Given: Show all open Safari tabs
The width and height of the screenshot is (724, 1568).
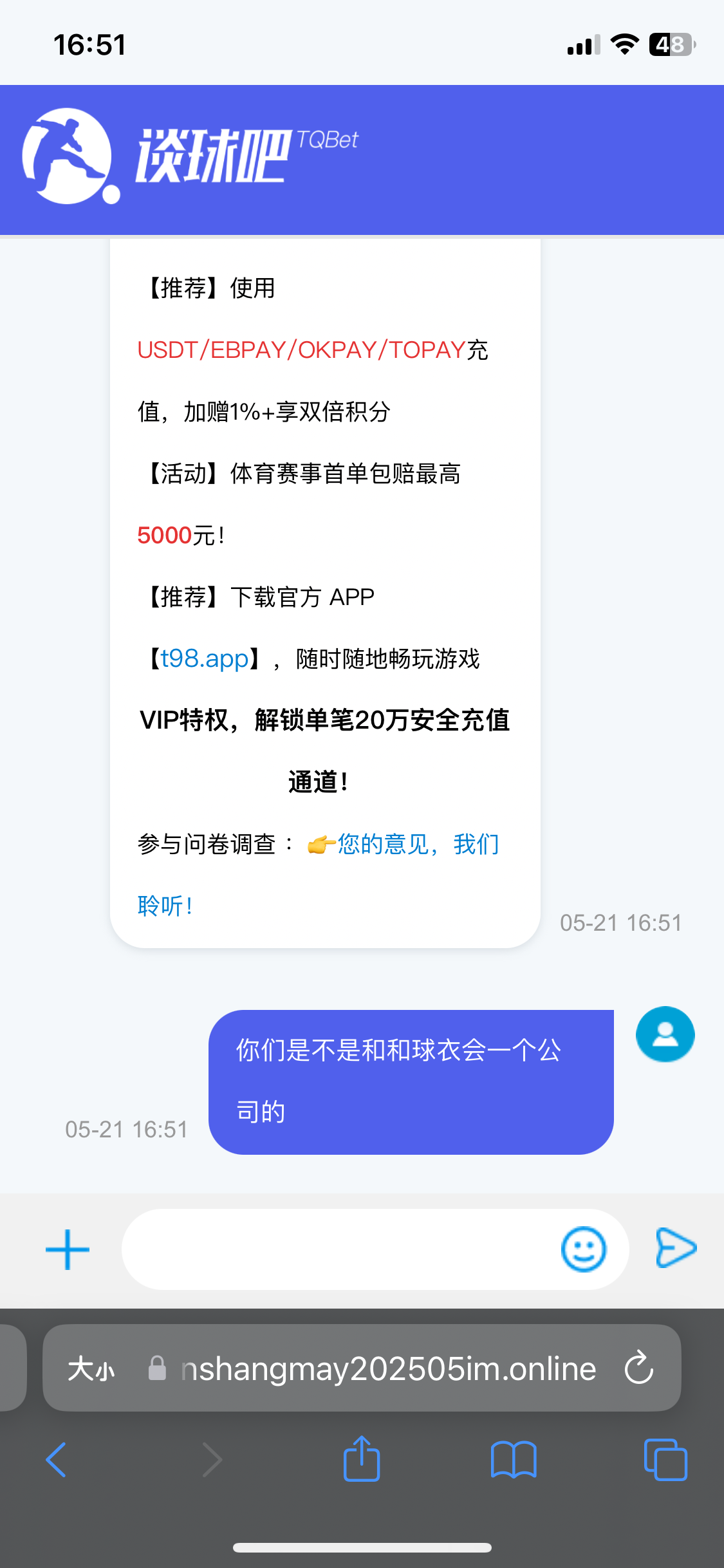Looking at the screenshot, I should coord(665,1459).
